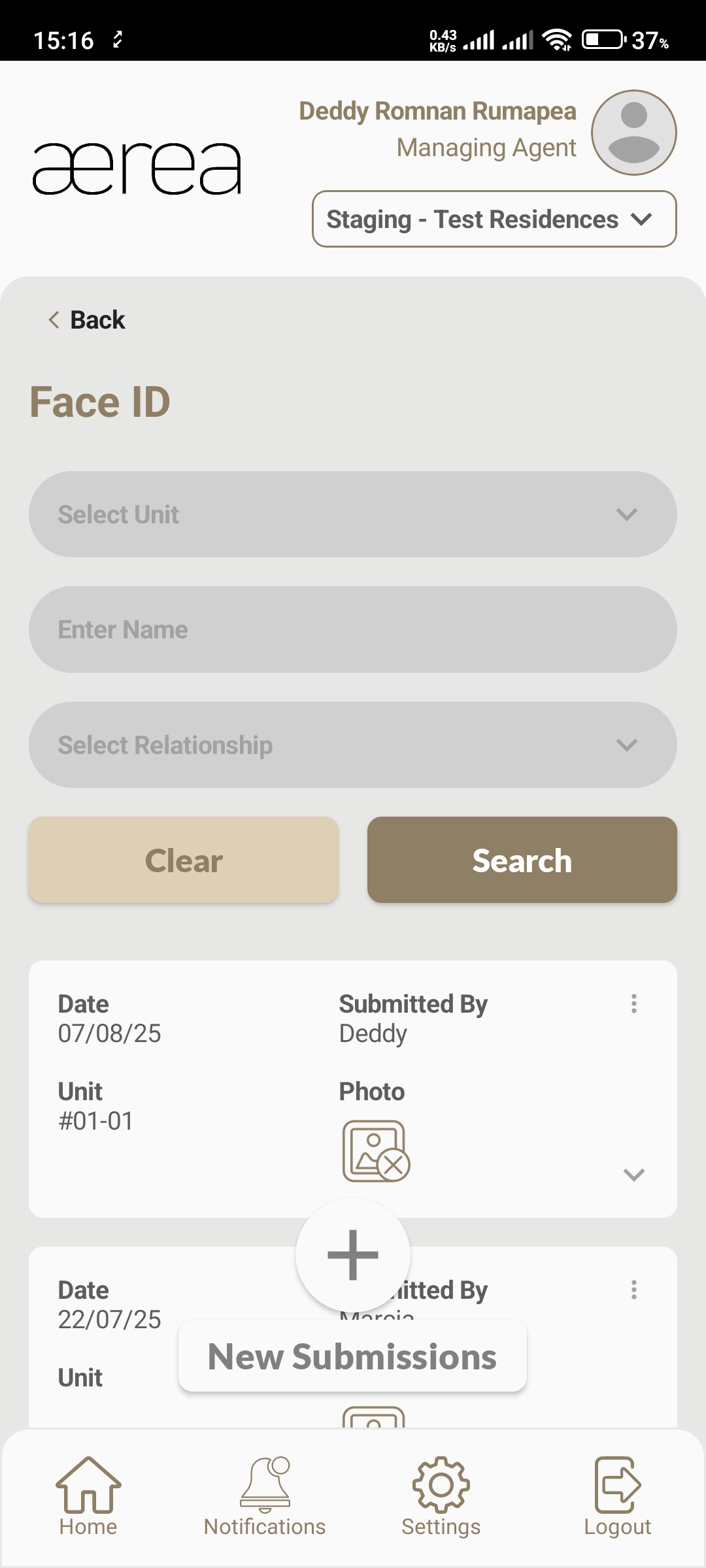Open the Notifications tab
This screenshot has width=706, height=1568.
coord(265,1497)
